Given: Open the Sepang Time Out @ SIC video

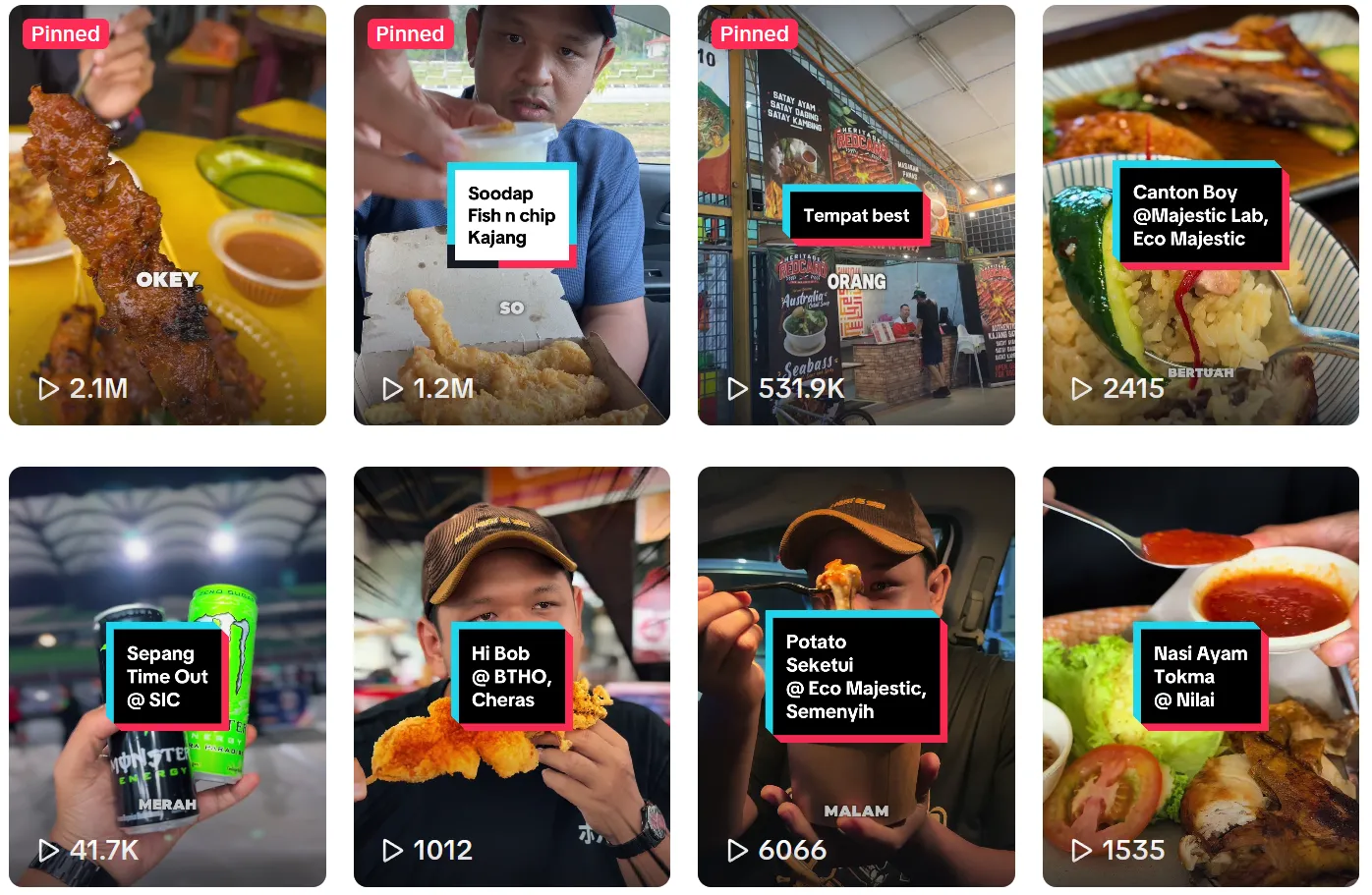Looking at the screenshot, I should tap(167, 677).
